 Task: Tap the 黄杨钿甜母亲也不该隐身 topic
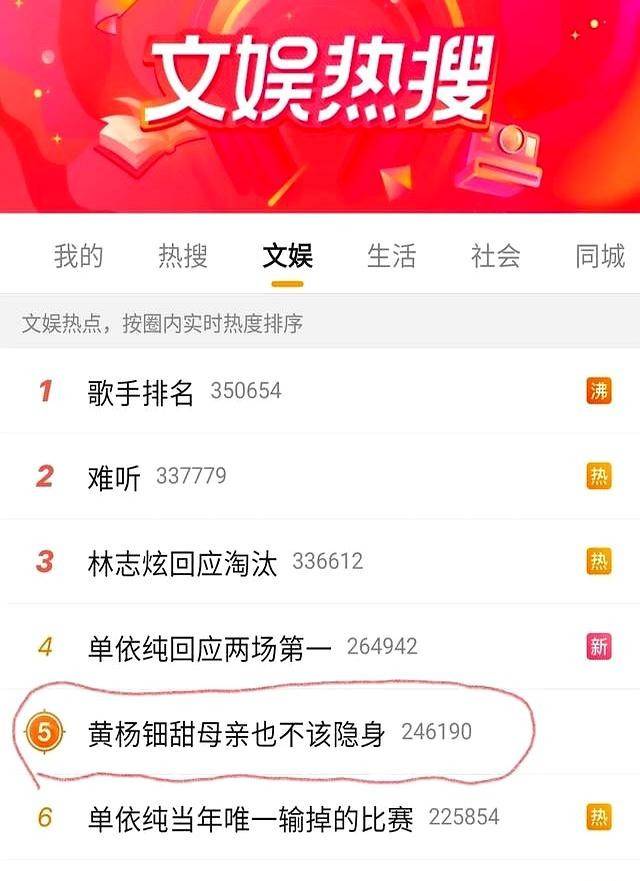[236, 734]
